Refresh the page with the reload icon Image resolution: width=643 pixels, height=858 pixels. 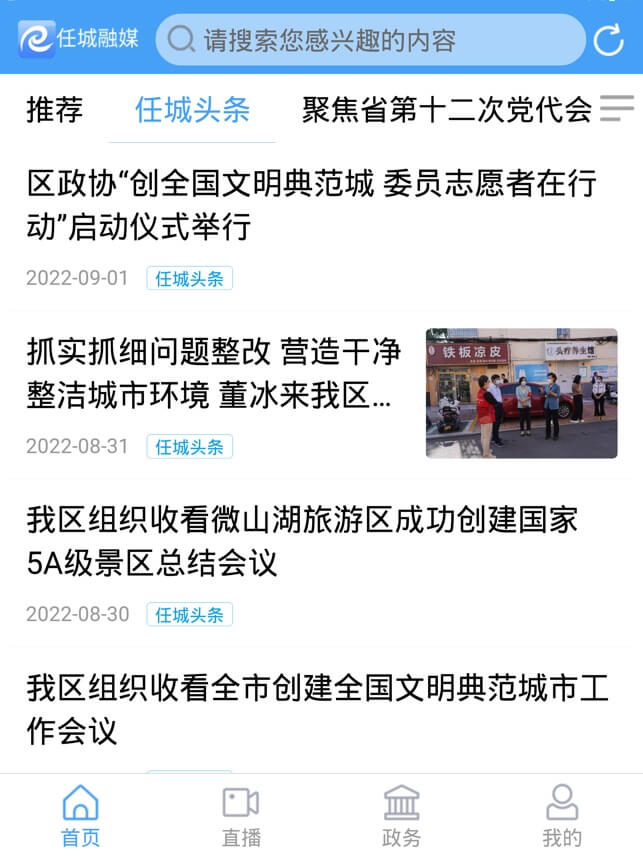(608, 40)
